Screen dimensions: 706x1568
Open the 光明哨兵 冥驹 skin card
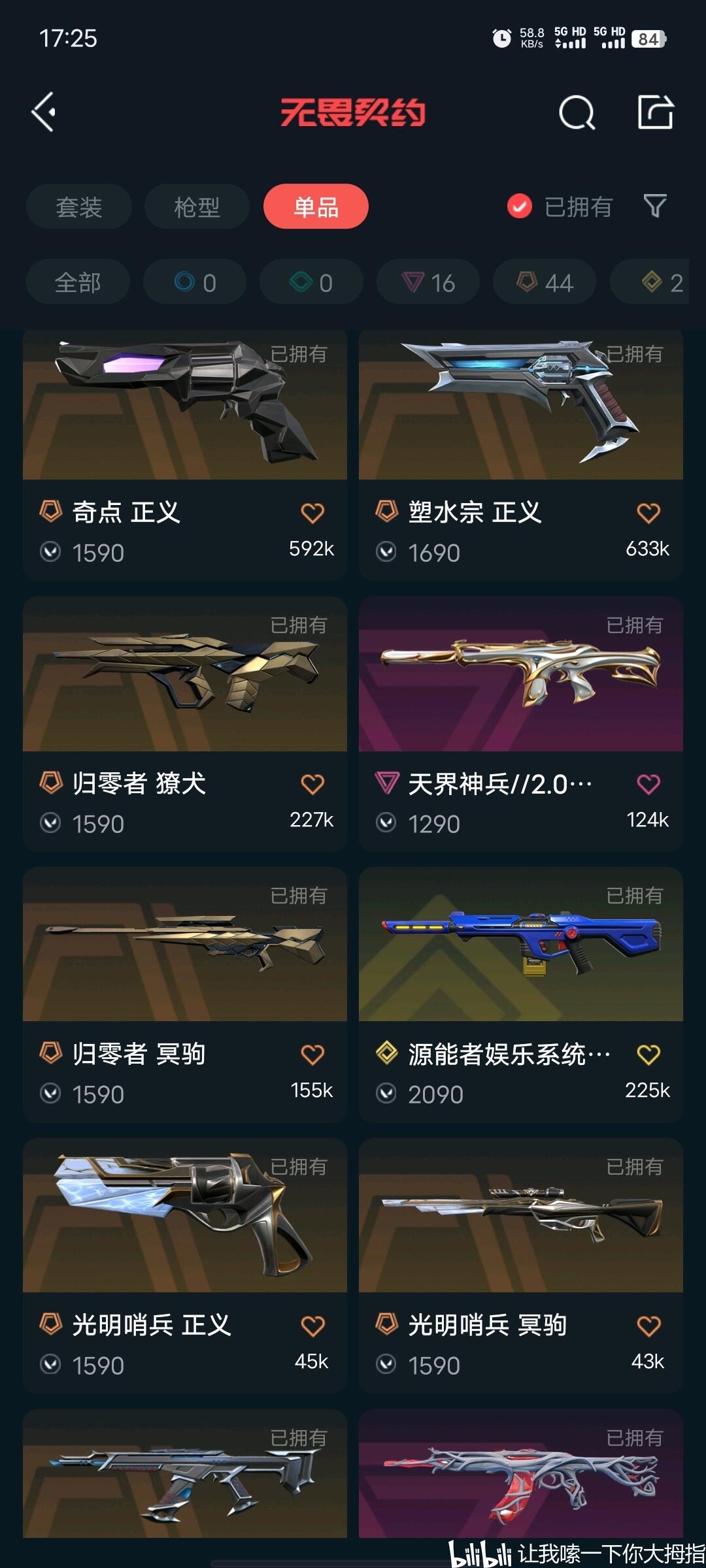(x=521, y=1266)
